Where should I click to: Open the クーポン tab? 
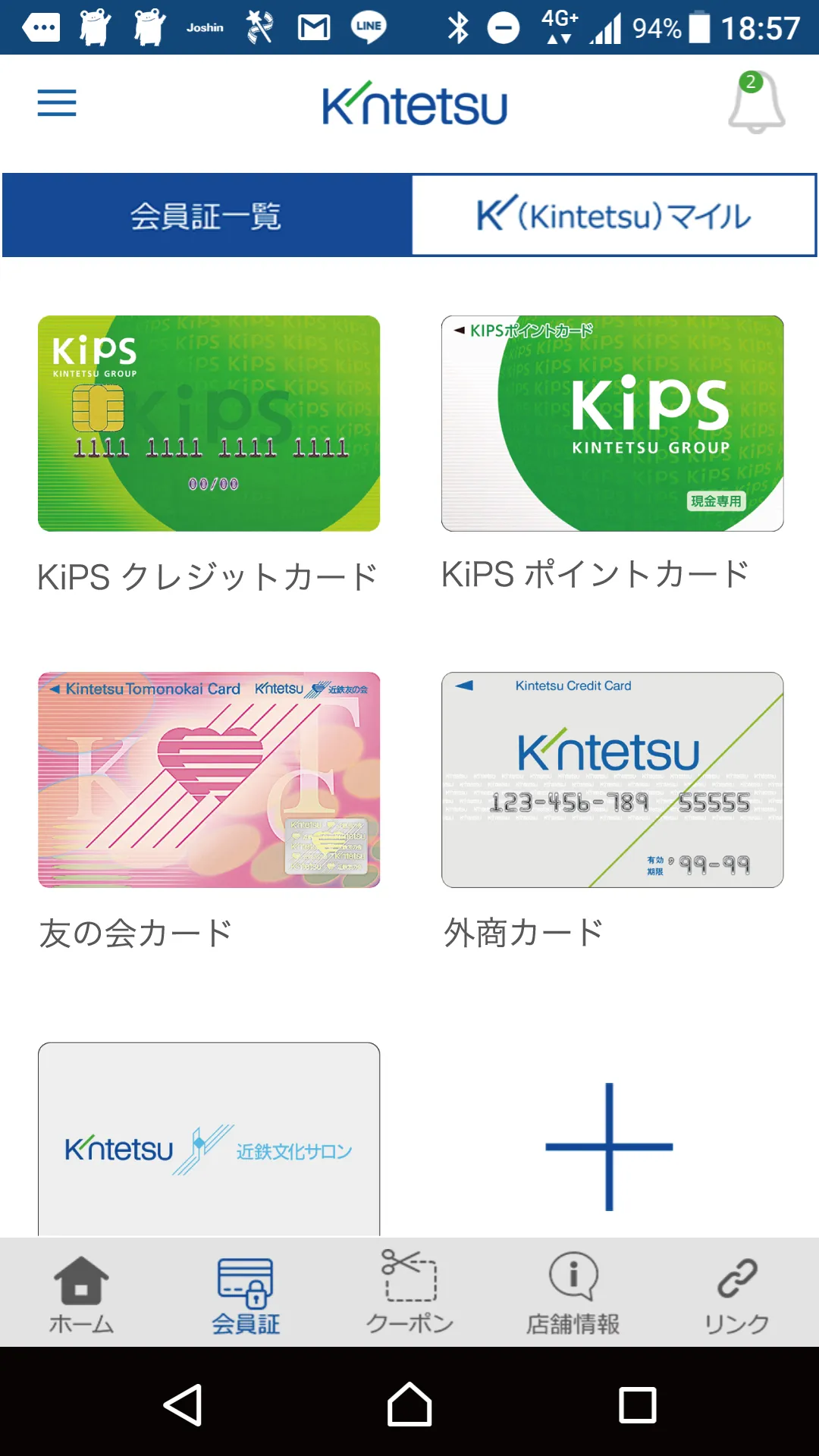(409, 1294)
